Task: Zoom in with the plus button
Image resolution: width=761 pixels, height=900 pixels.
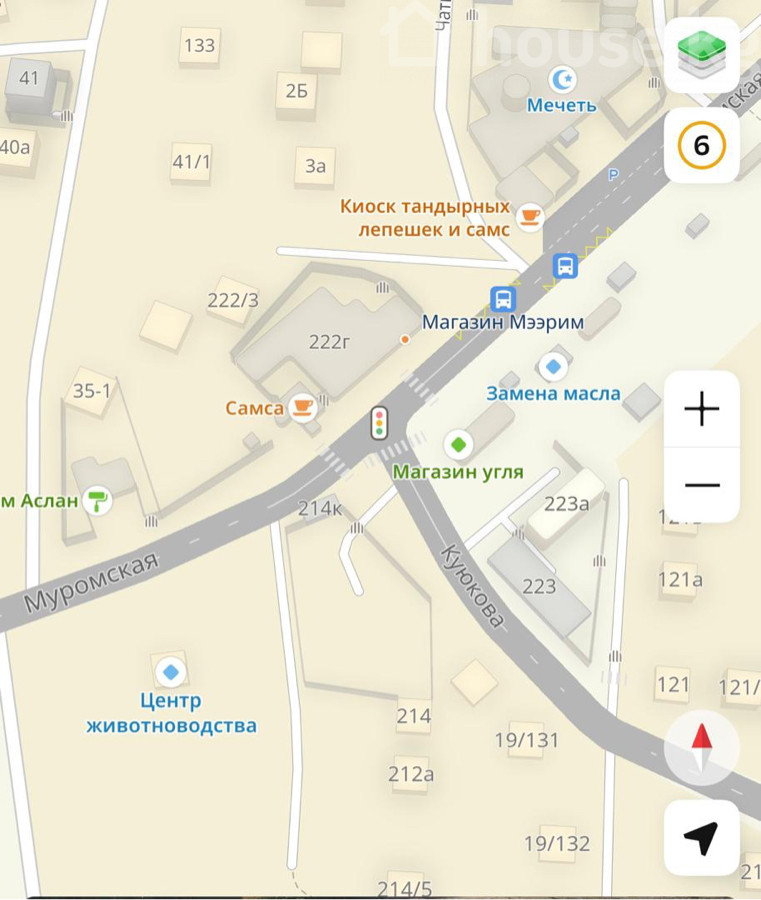Action: 701,409
